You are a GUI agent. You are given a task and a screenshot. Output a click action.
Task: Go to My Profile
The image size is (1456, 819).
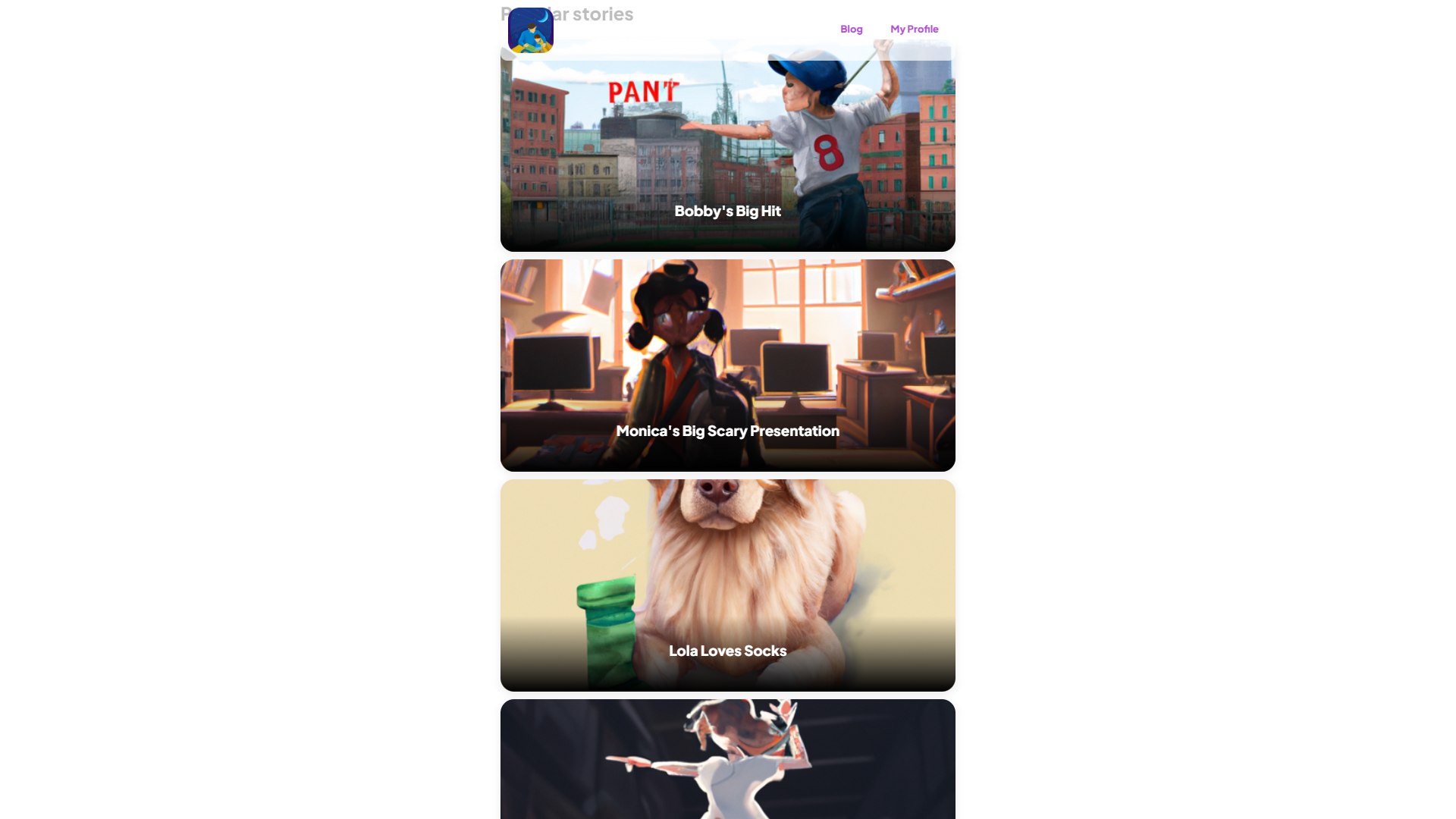914,29
